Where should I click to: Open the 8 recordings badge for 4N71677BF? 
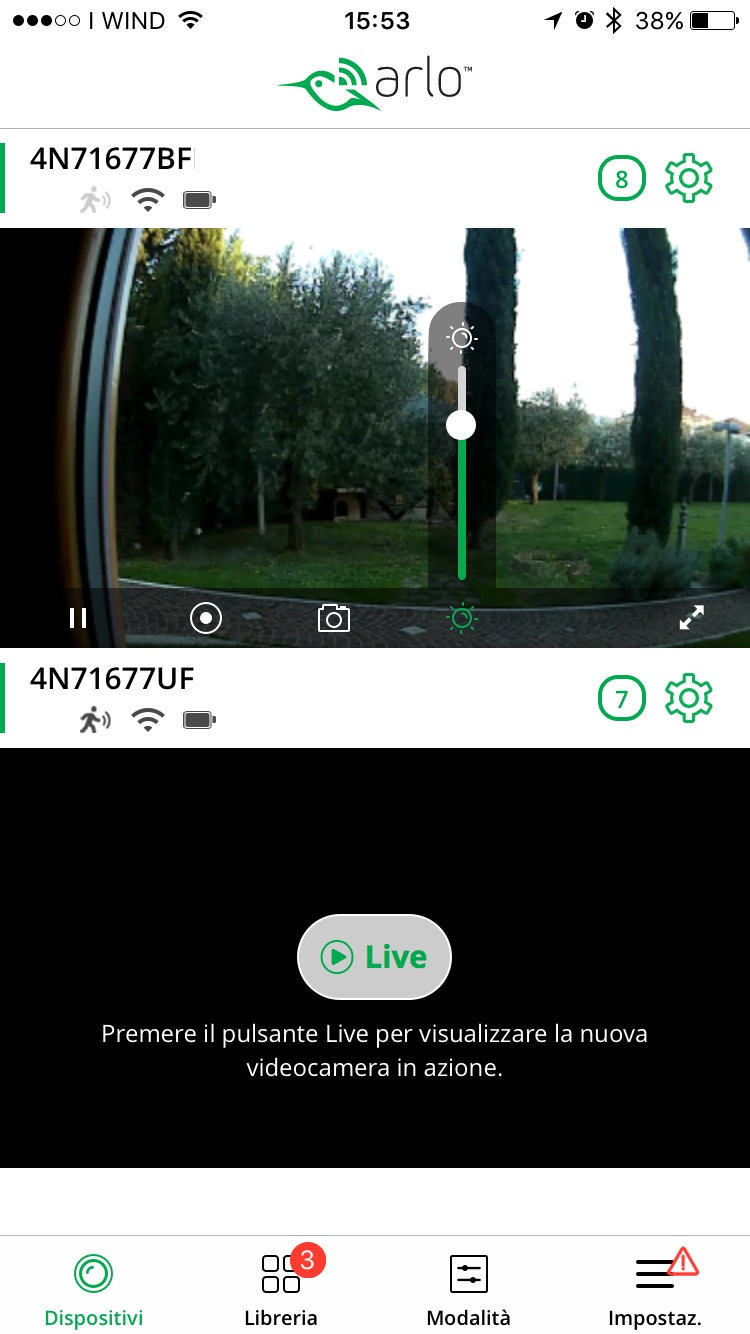622,179
